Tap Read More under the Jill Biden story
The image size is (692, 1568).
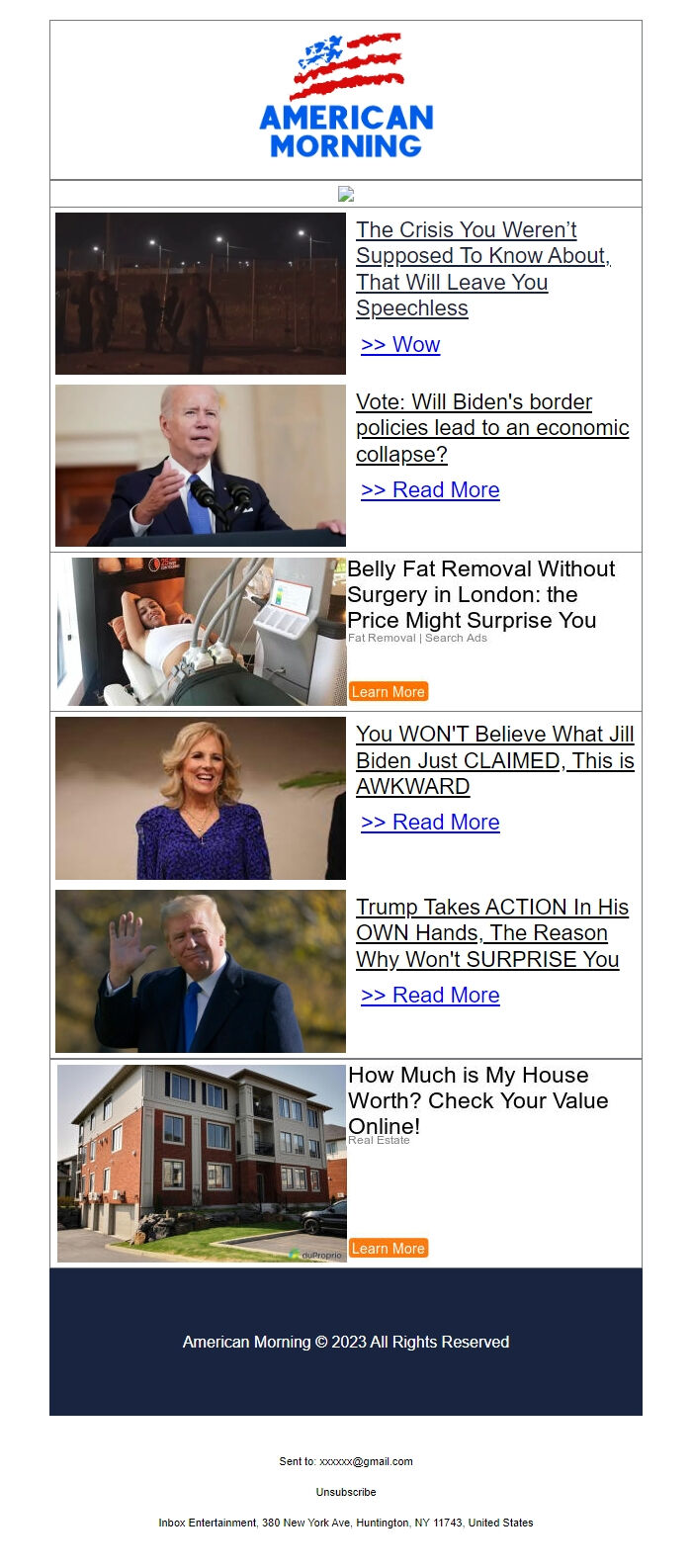(430, 823)
